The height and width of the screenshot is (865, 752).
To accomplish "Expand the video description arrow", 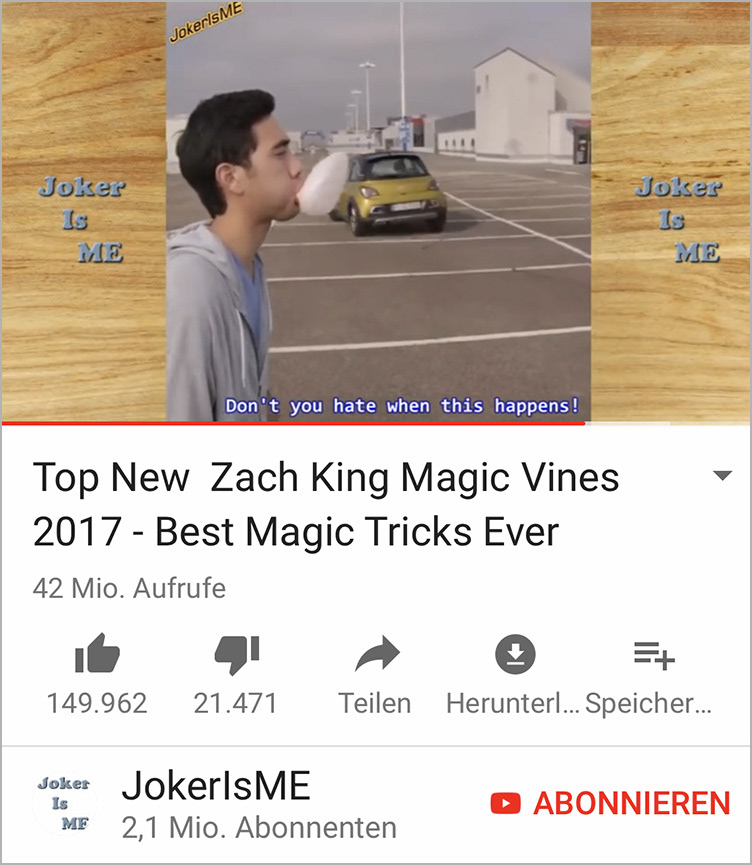I will (x=722, y=477).
